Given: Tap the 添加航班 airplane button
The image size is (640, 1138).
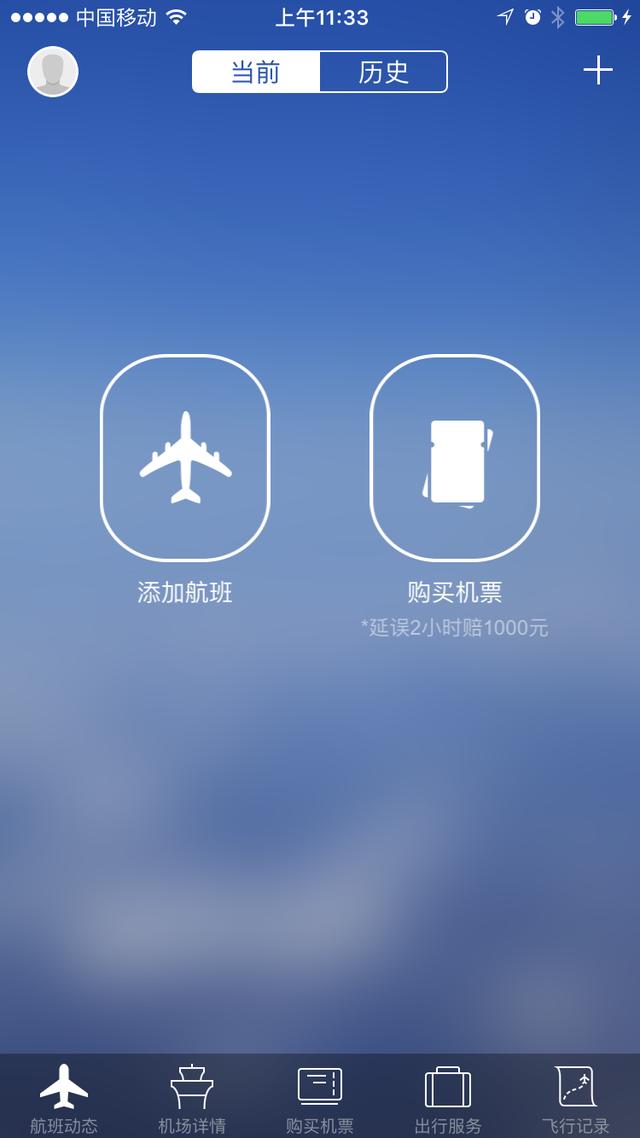Looking at the screenshot, I should click(x=185, y=457).
